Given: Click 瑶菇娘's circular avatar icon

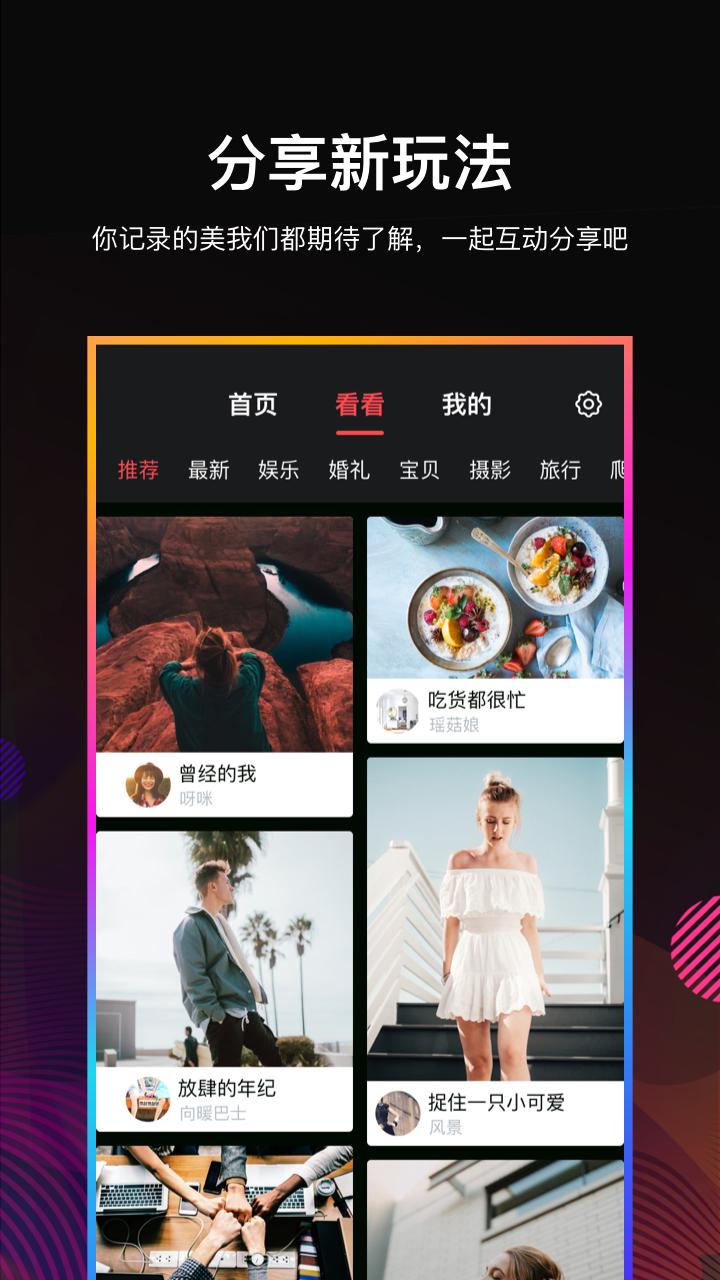Looking at the screenshot, I should coord(396,712).
